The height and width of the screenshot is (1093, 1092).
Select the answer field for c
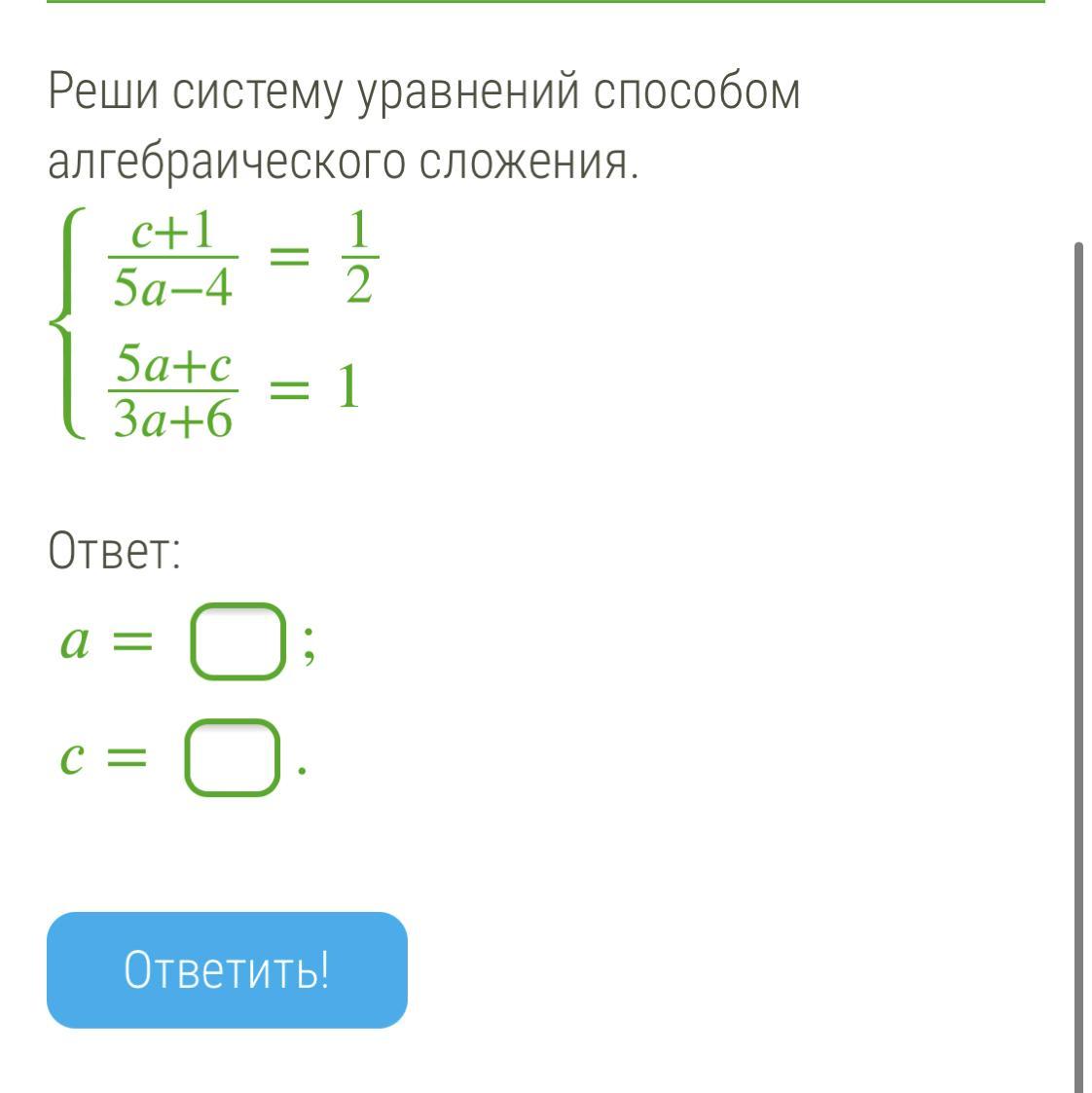click(233, 757)
